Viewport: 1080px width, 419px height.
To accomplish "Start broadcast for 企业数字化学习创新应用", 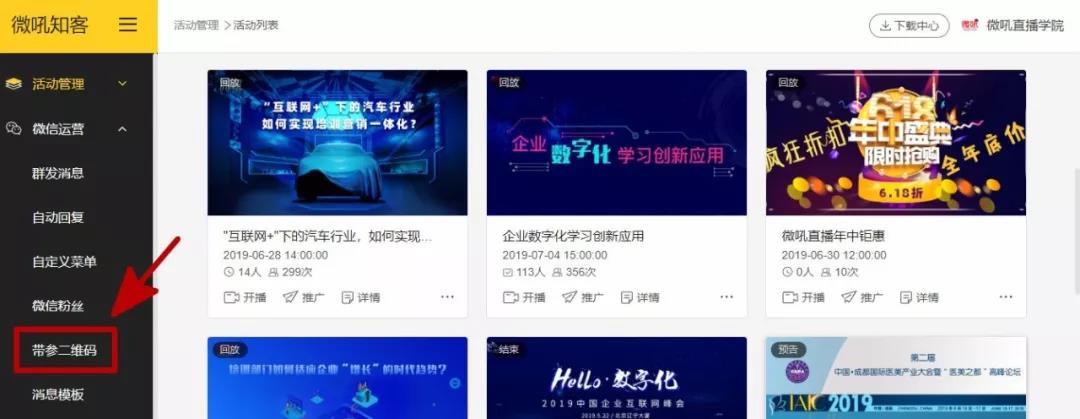I will tap(524, 297).
